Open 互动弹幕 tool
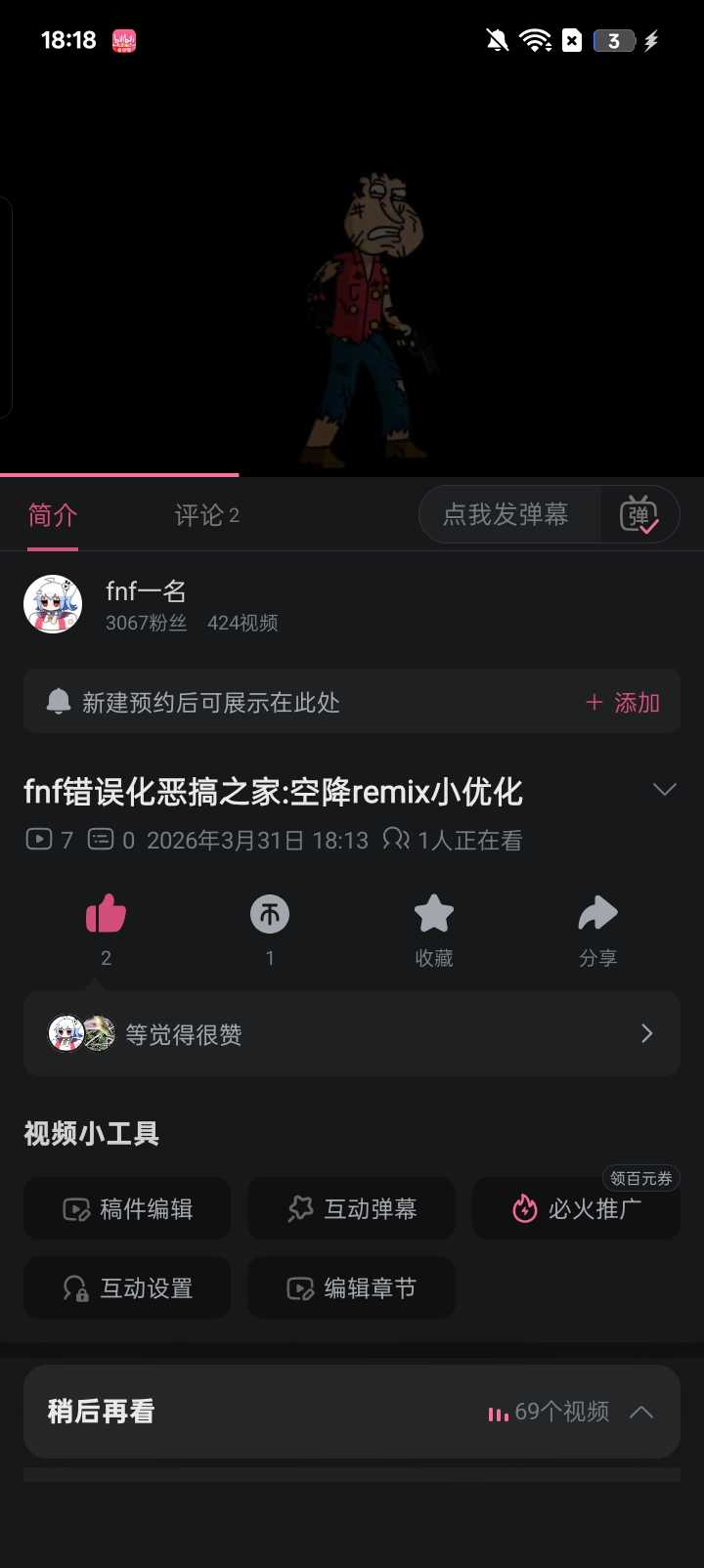The width and height of the screenshot is (704, 1568). click(352, 1209)
